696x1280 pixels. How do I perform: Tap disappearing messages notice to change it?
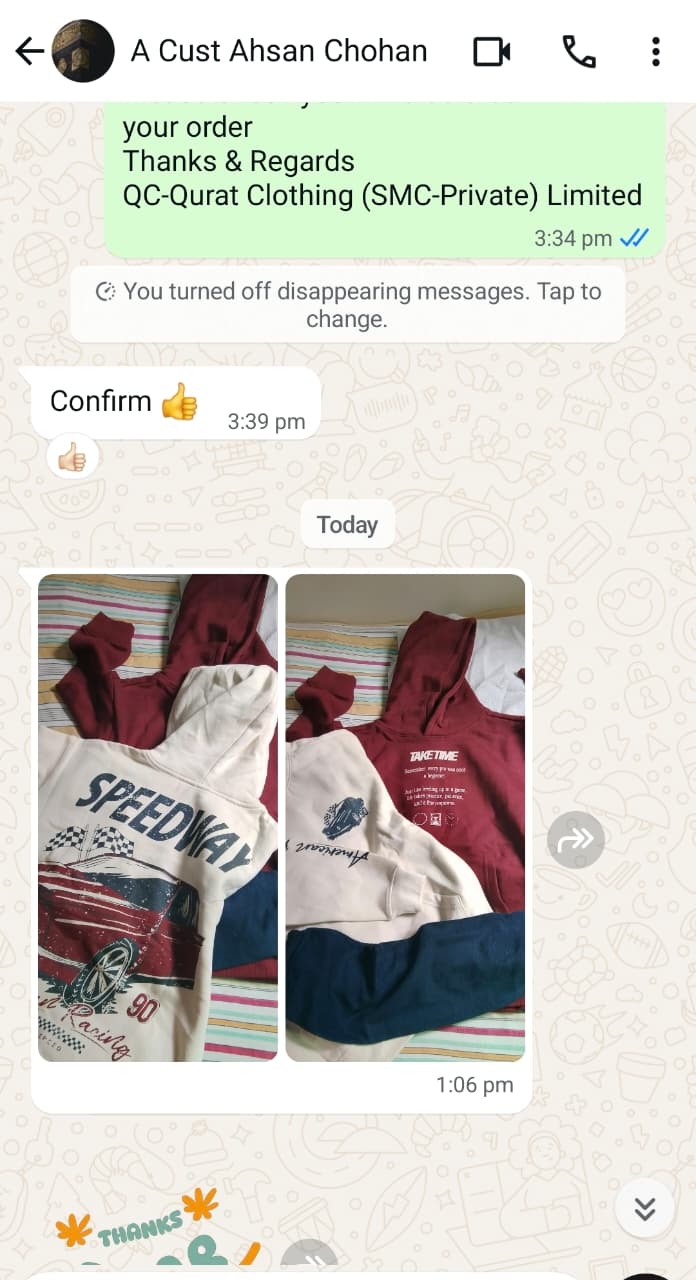(x=347, y=305)
